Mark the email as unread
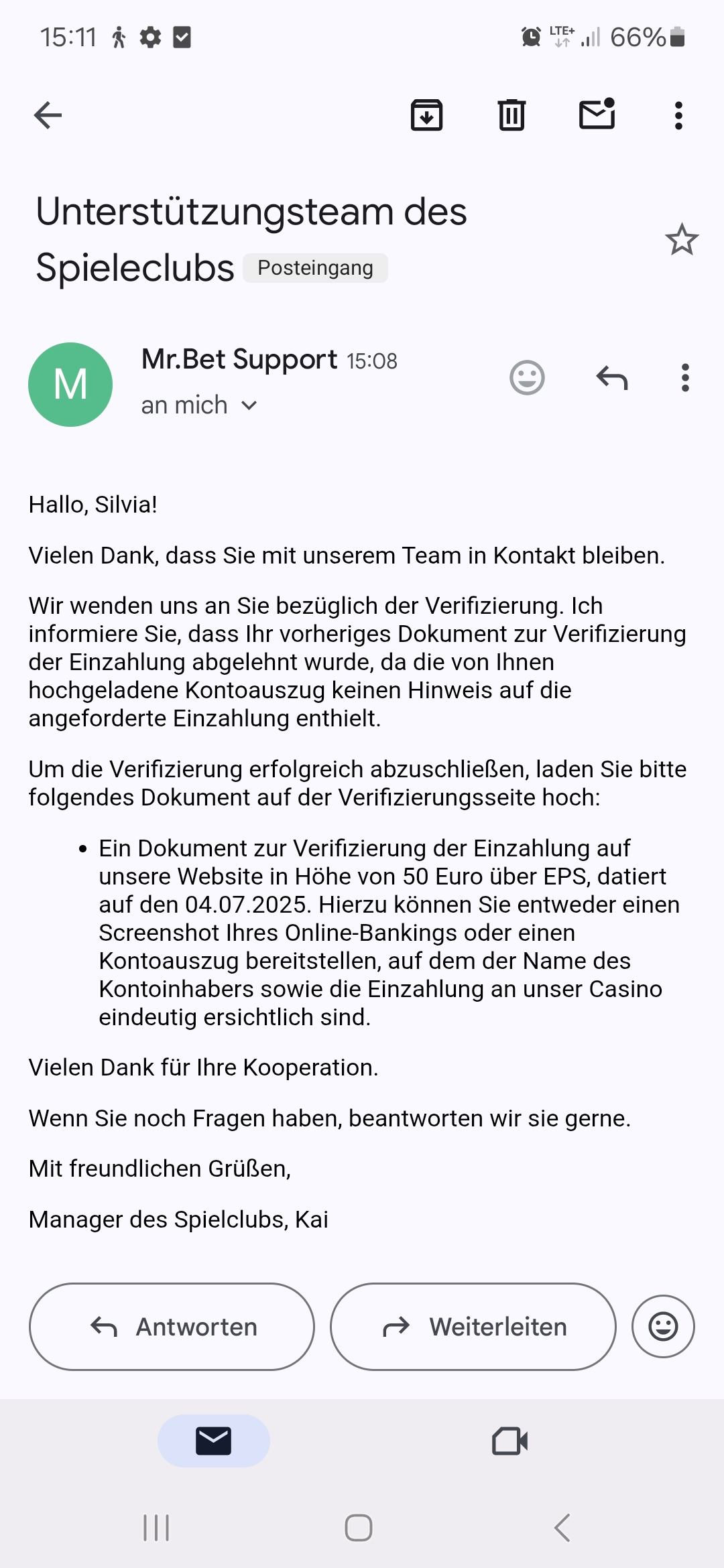724x1568 pixels. tap(597, 114)
